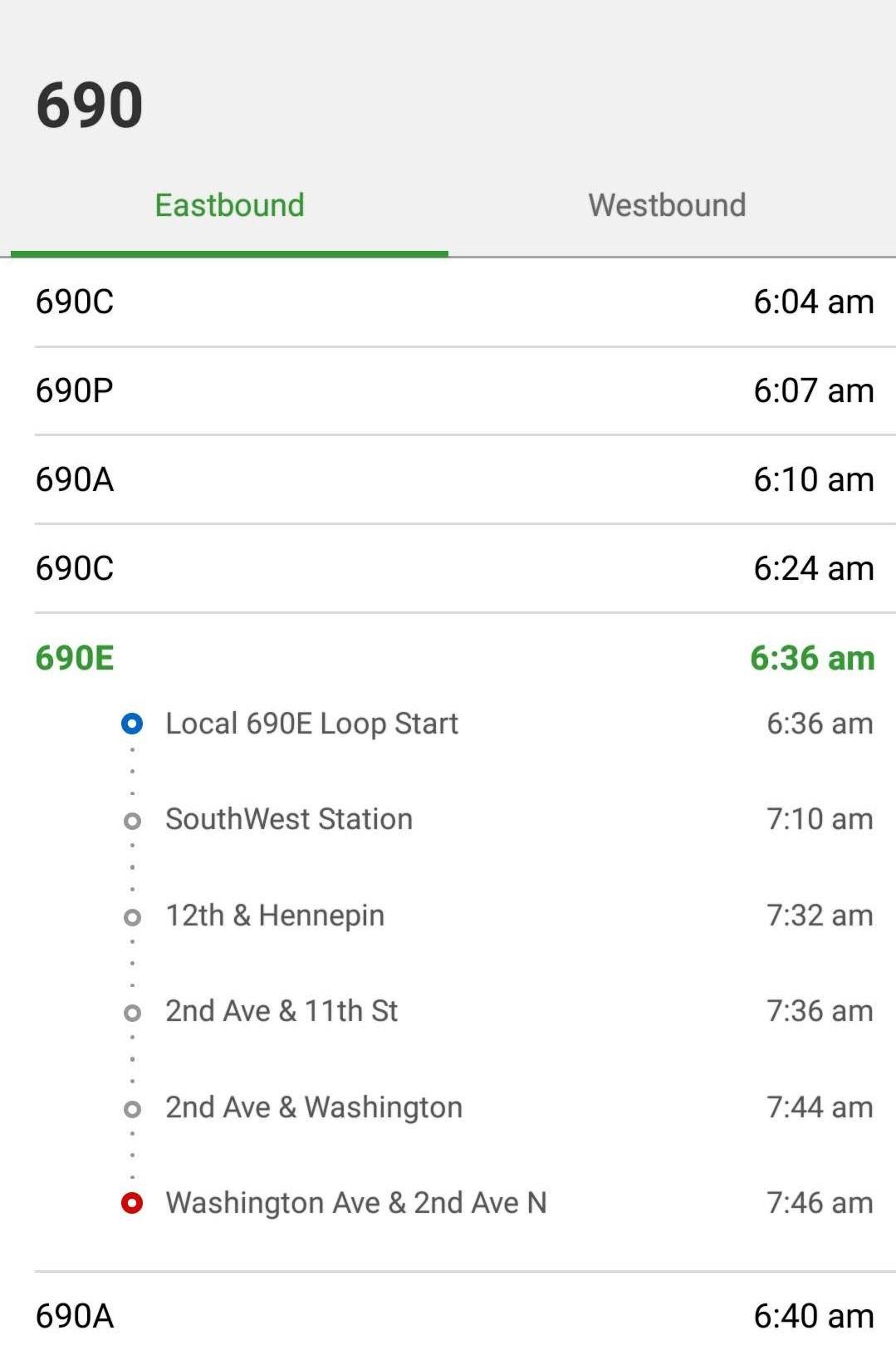Expand the 690A trip at 6:40 am
Image resolution: width=896 pixels, height=1345 pixels.
tap(453, 1315)
